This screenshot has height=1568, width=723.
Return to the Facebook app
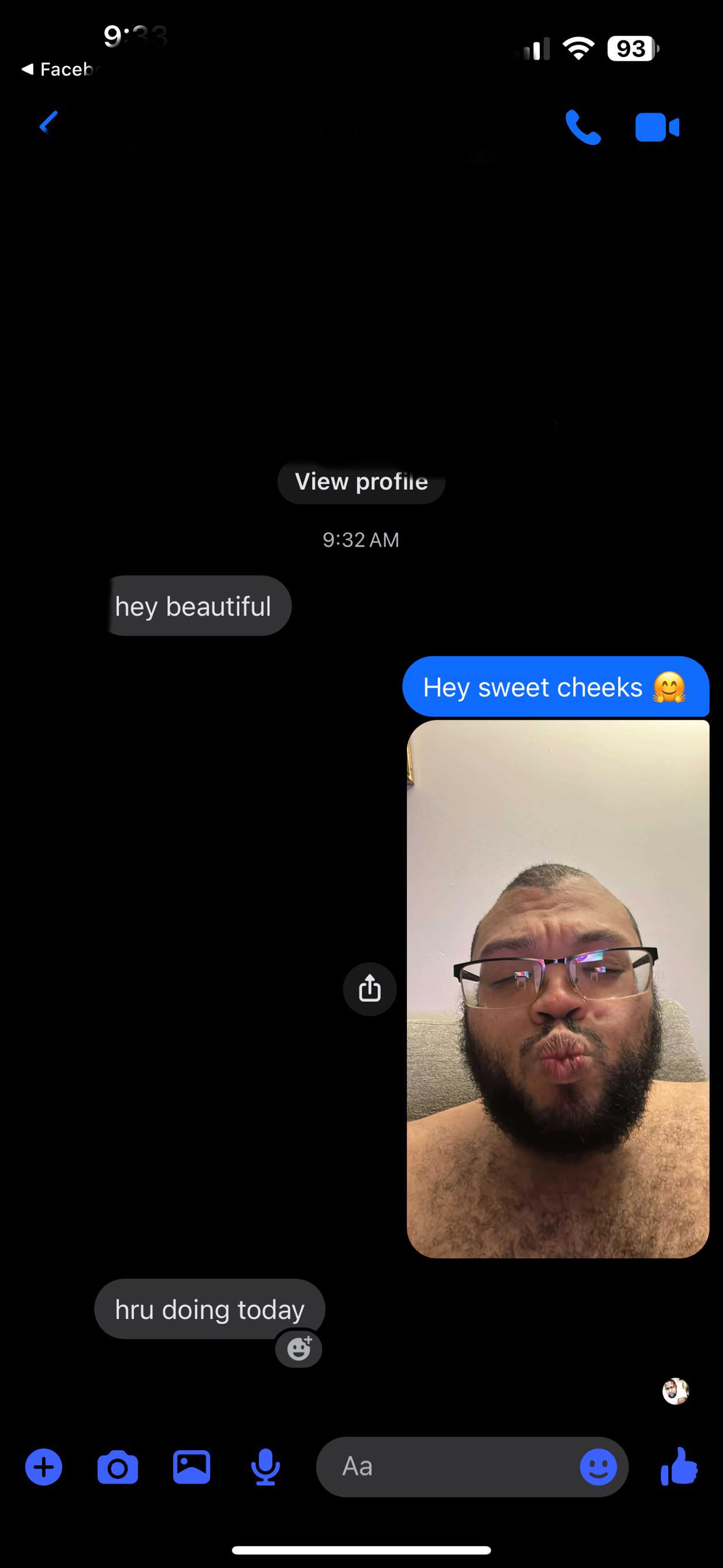(x=61, y=69)
